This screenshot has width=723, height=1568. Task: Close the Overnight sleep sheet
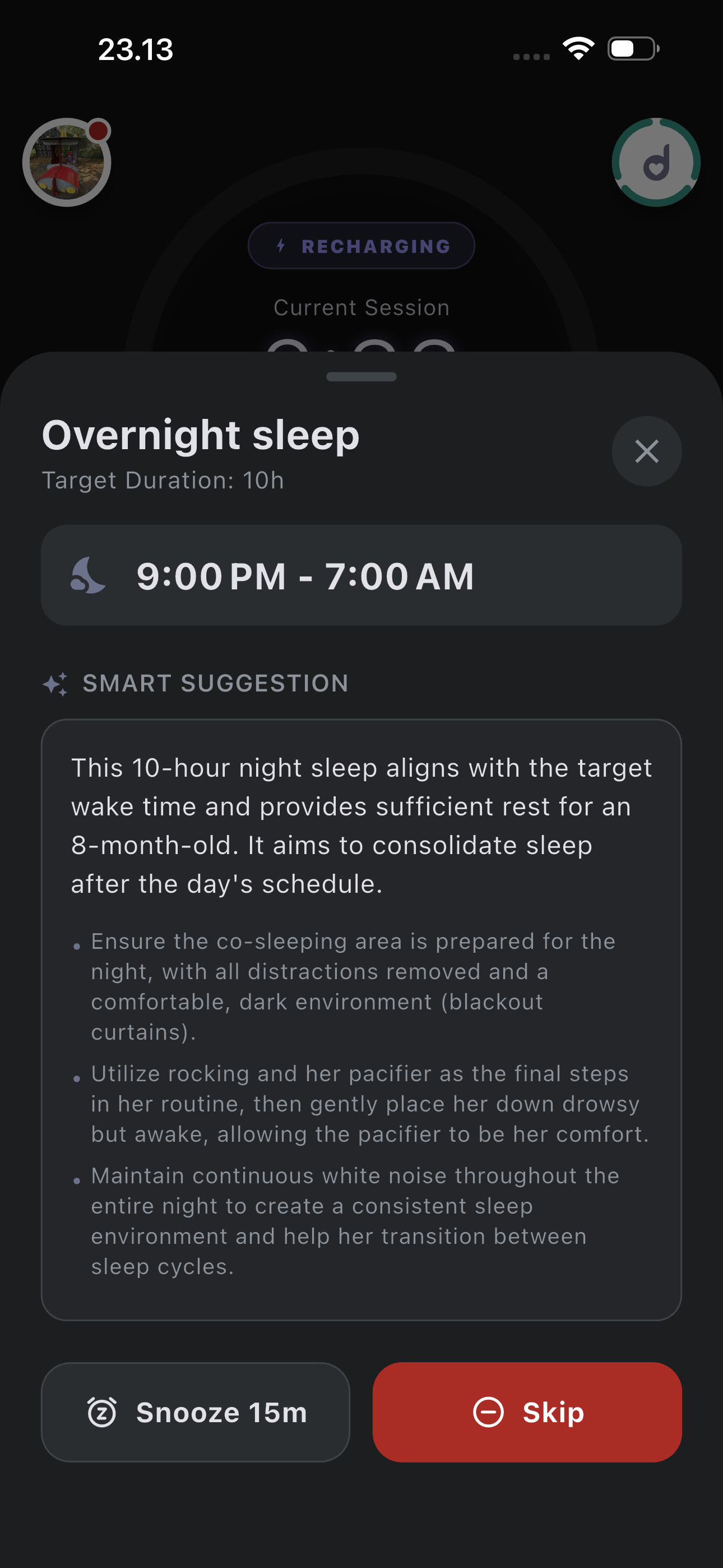646,451
